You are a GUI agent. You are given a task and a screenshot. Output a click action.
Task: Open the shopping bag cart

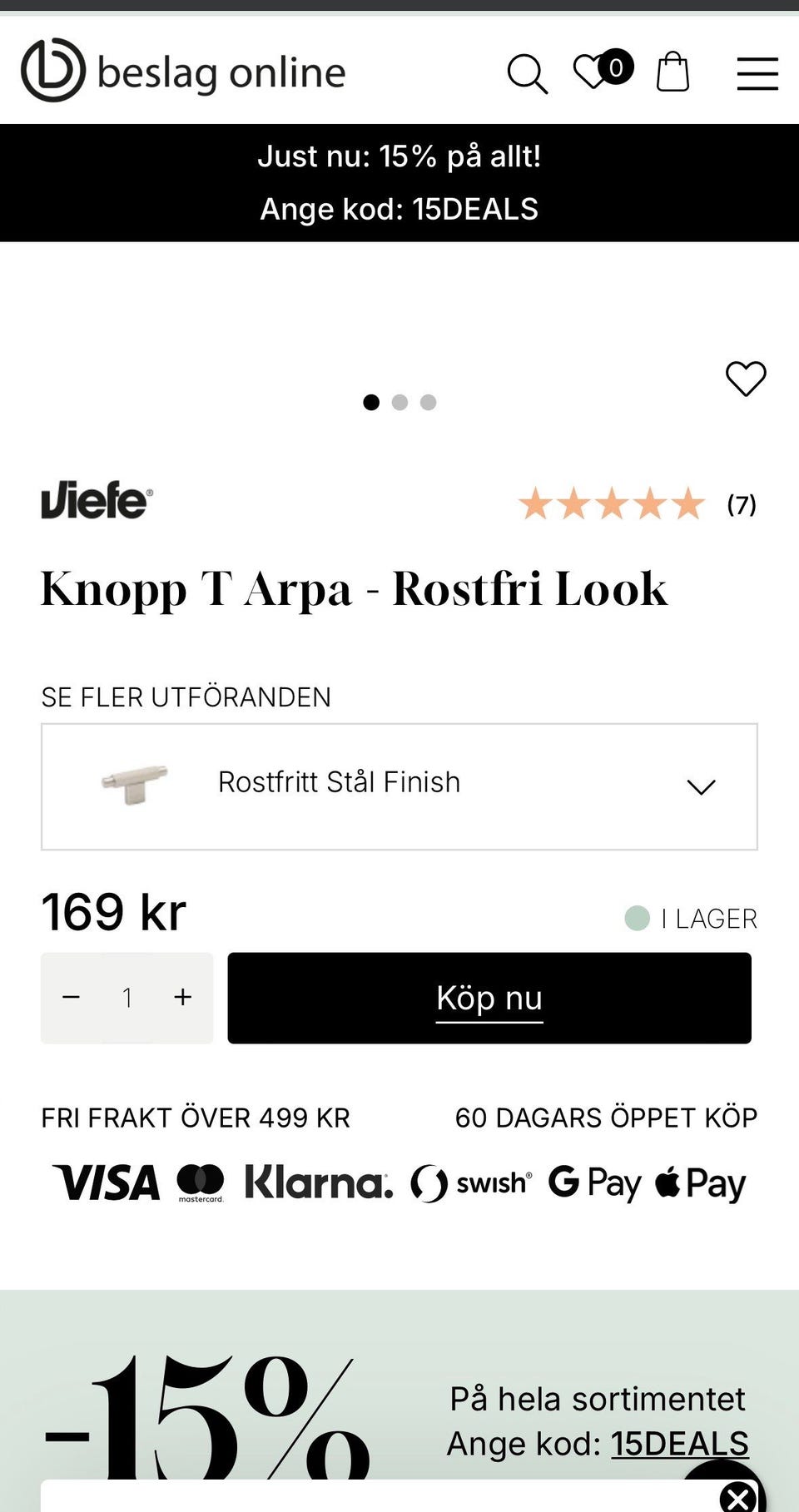click(672, 72)
